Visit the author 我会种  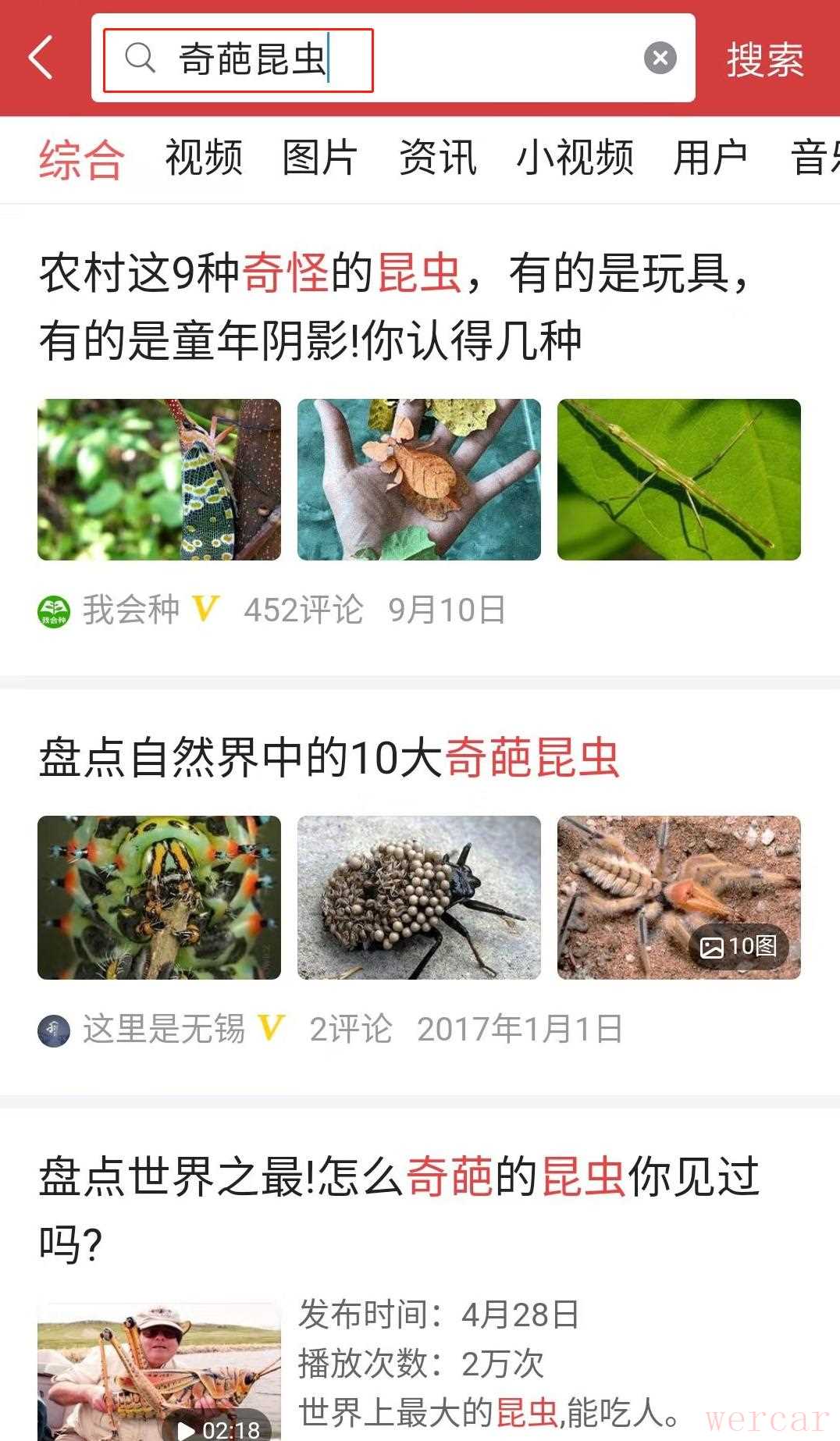(130, 610)
